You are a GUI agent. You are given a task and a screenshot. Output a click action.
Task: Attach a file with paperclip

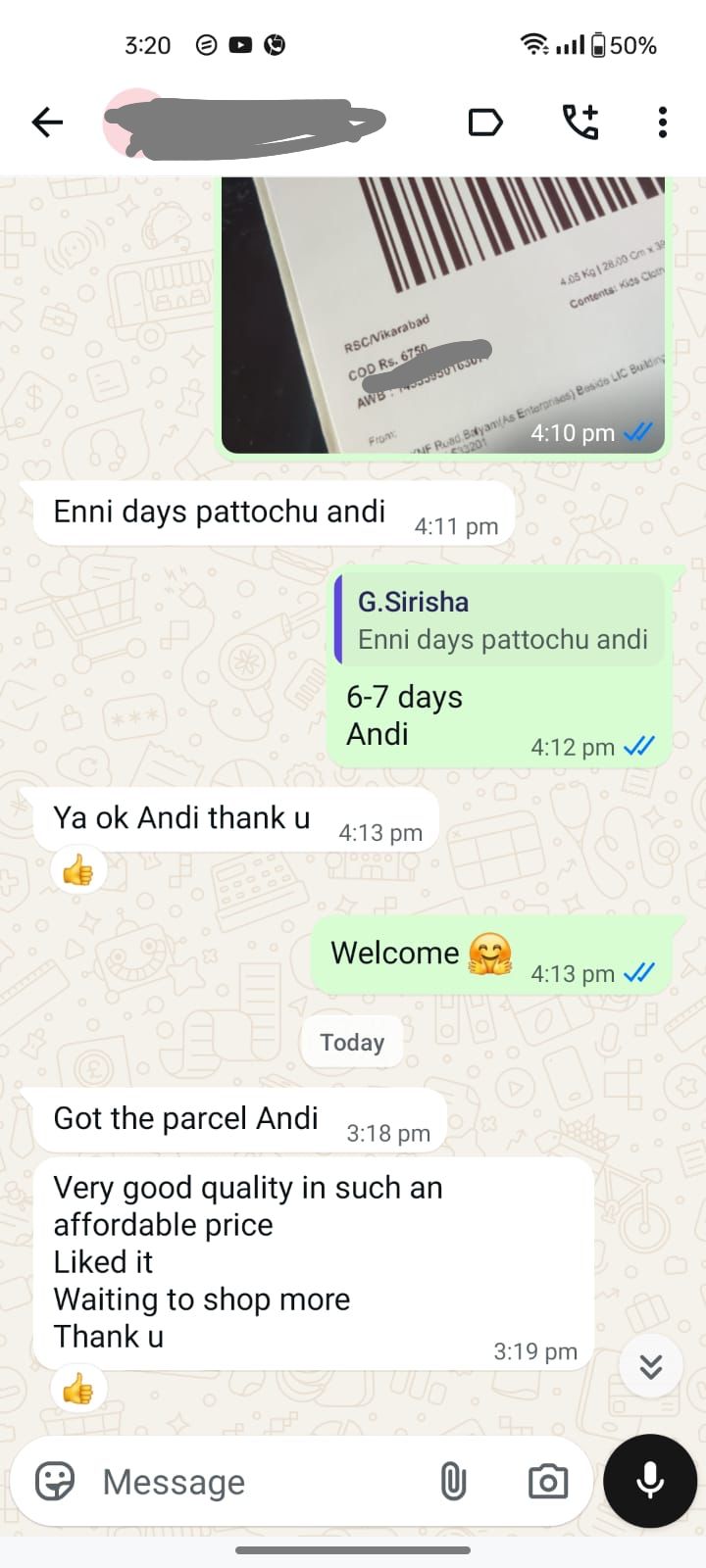click(453, 1482)
